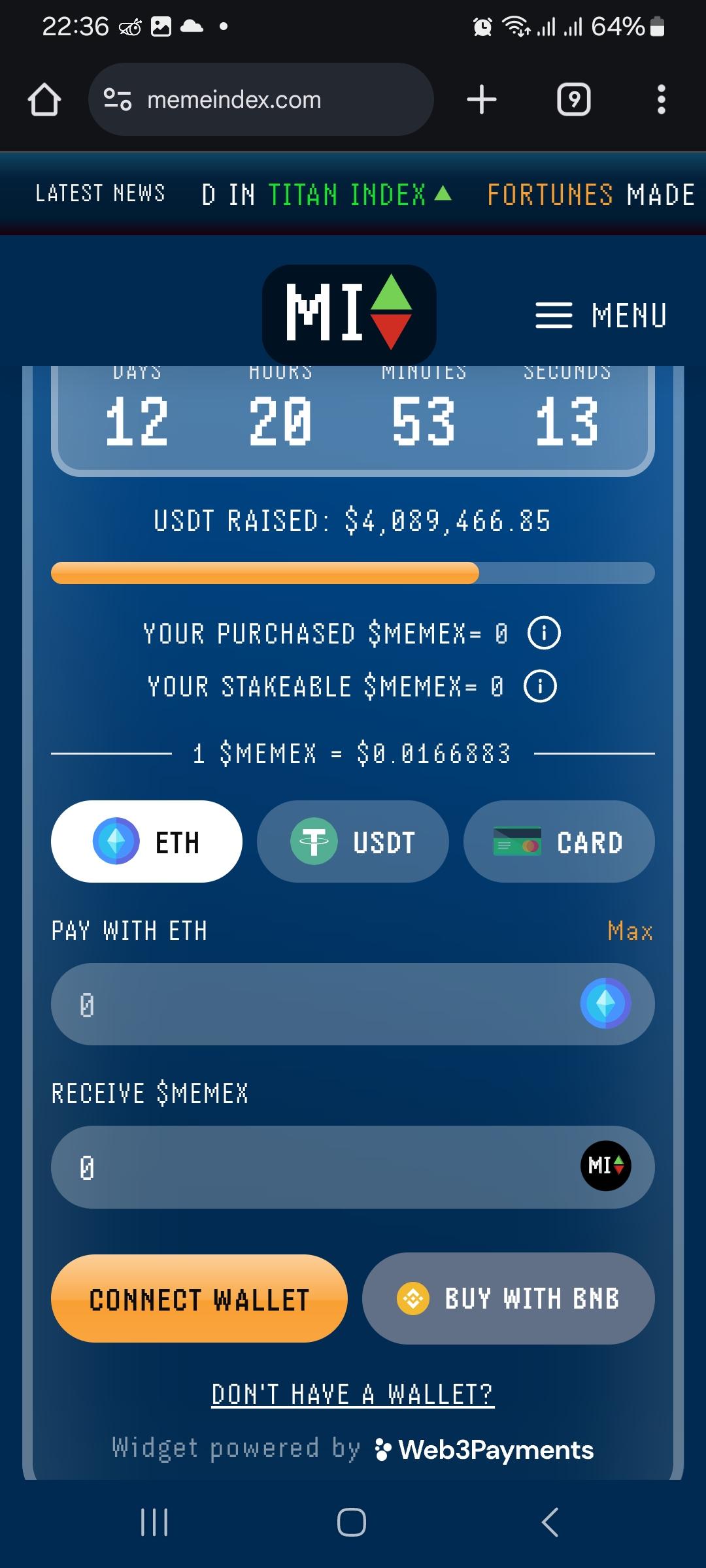Switch to USDT payment

[353, 841]
